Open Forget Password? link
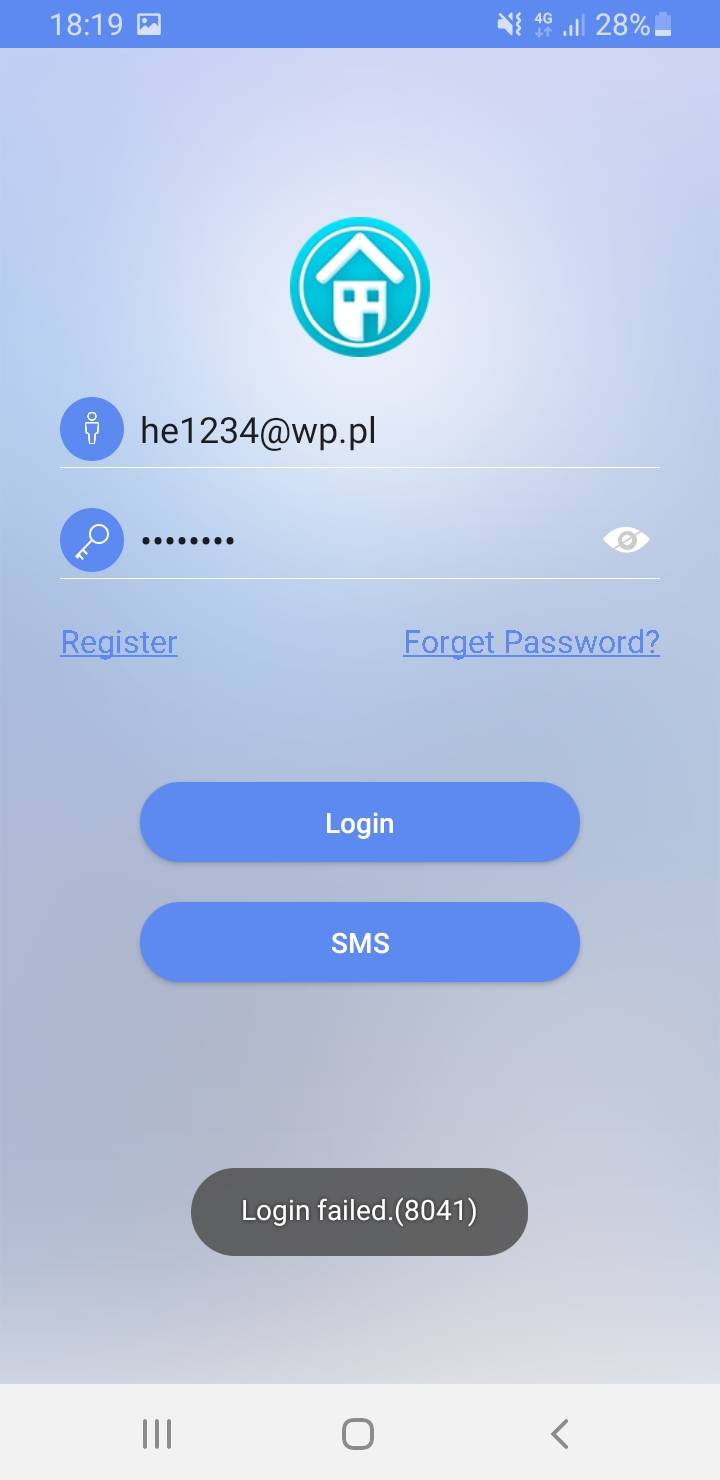 tap(531, 642)
